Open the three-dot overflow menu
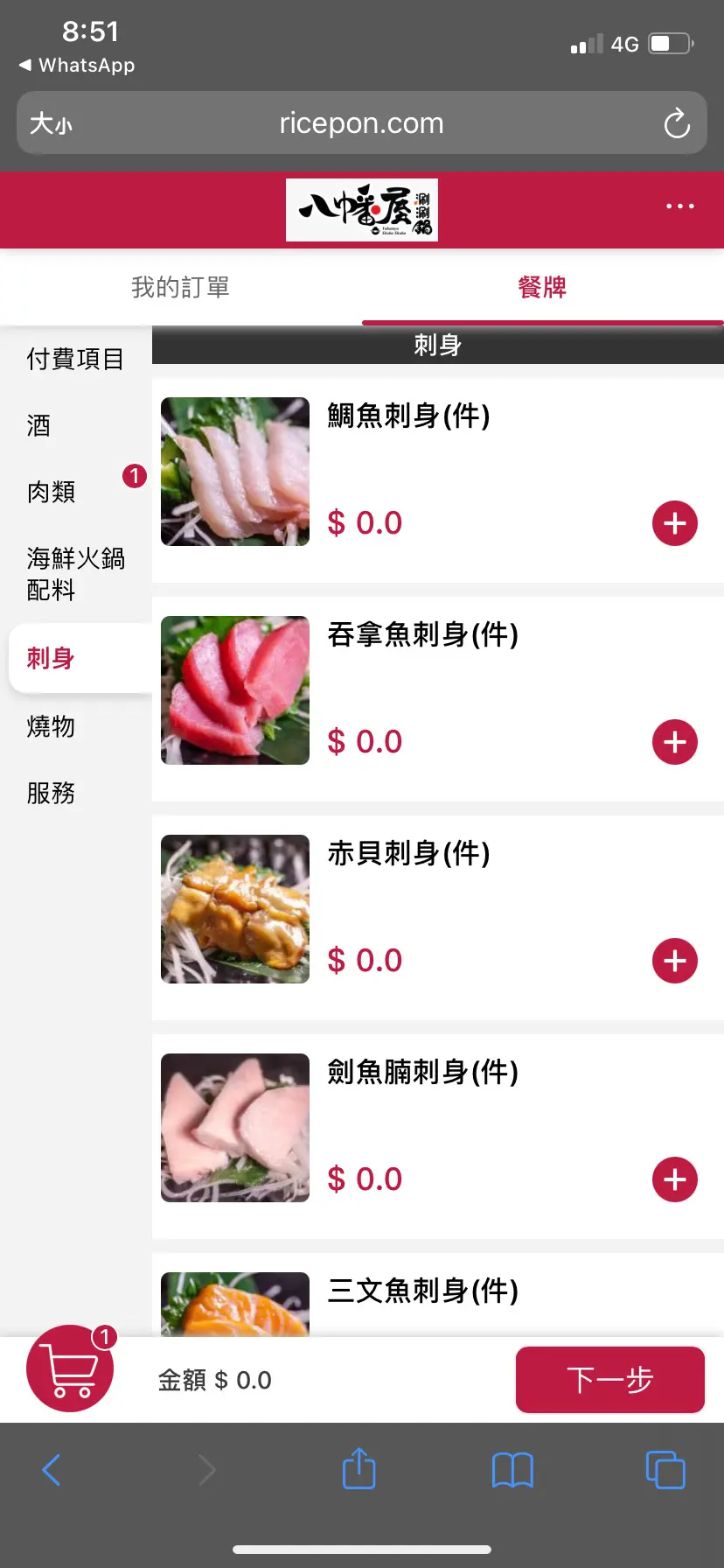This screenshot has width=724, height=1568. click(679, 206)
